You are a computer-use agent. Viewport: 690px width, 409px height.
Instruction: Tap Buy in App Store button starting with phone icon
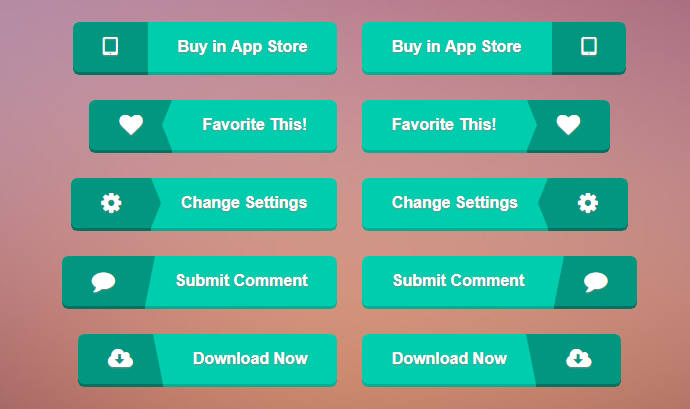click(x=205, y=47)
